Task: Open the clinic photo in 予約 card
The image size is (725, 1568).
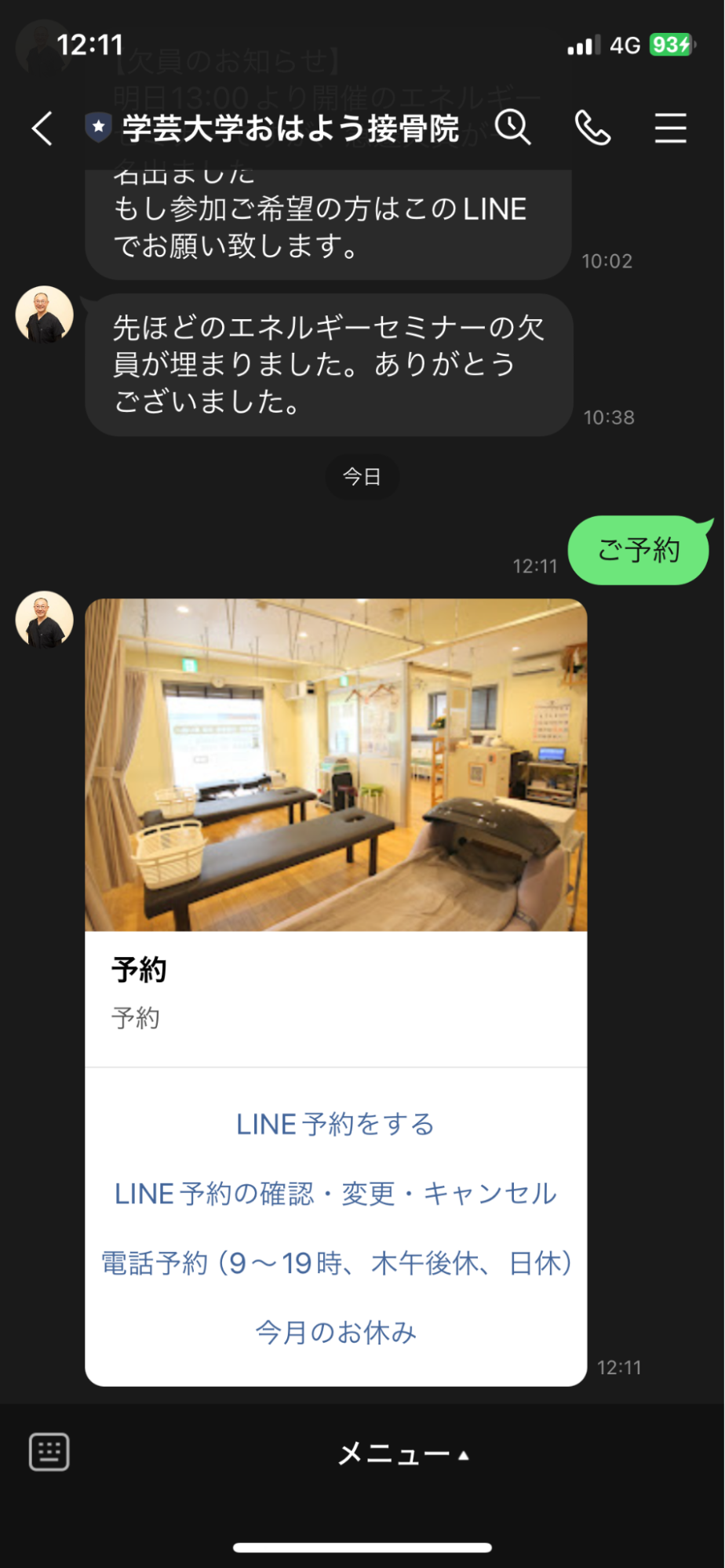Action: (x=335, y=765)
